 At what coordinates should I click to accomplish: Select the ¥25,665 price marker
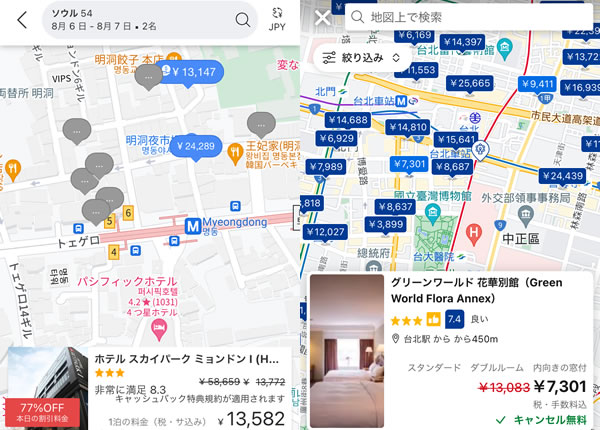click(x=467, y=83)
